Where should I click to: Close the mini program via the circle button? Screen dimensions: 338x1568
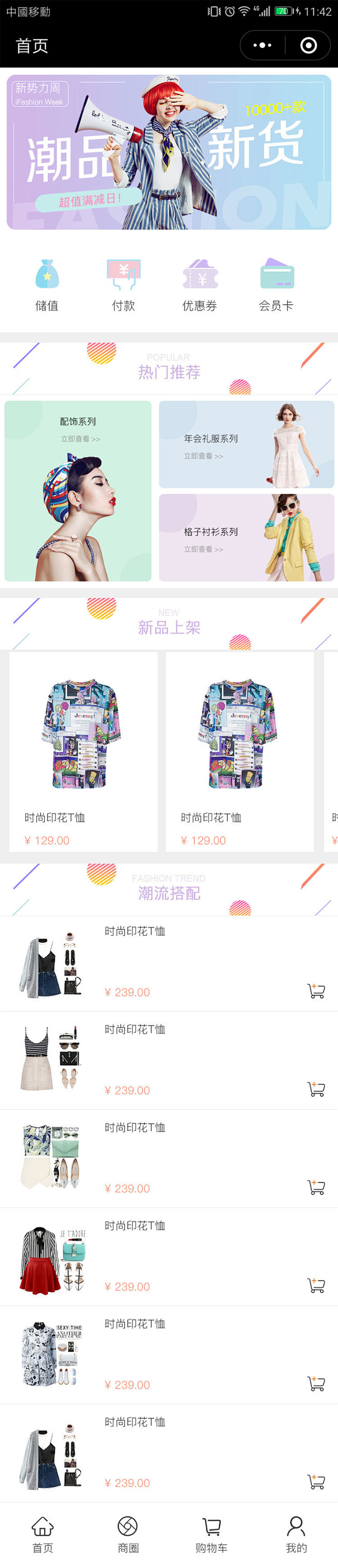coord(309,46)
